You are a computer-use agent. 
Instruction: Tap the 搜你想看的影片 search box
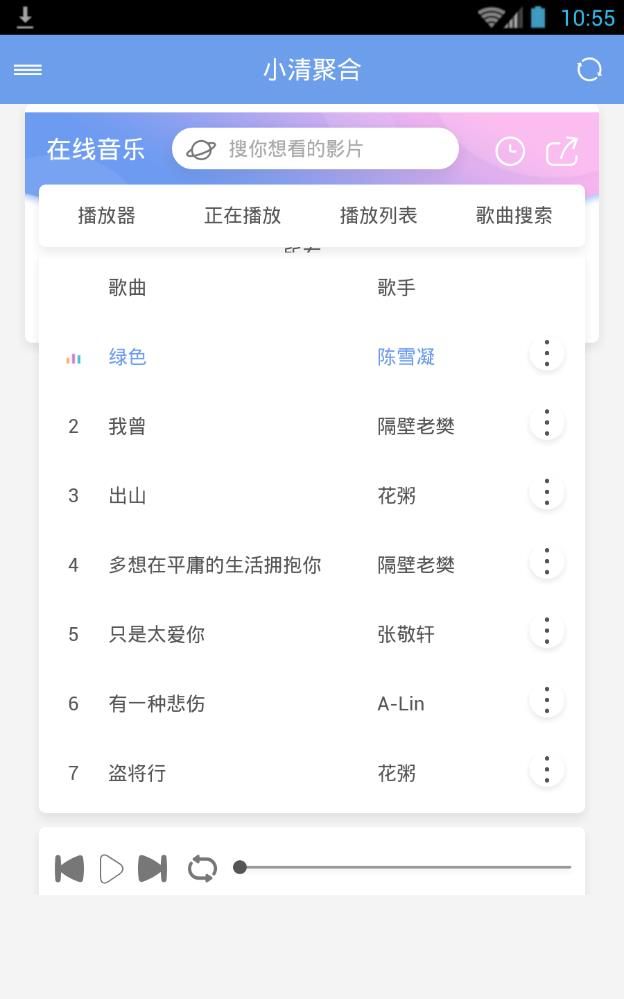click(x=316, y=148)
